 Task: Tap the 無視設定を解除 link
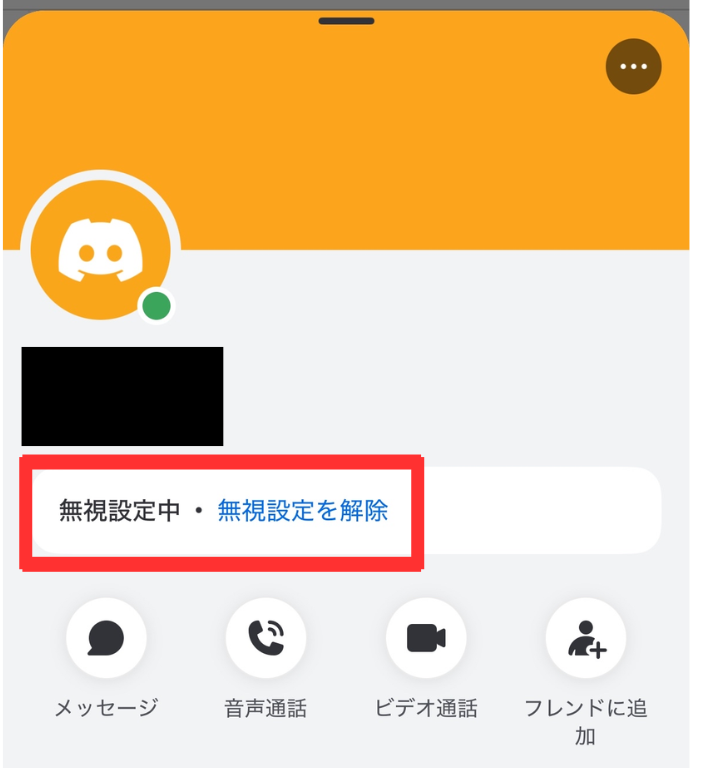(x=302, y=510)
